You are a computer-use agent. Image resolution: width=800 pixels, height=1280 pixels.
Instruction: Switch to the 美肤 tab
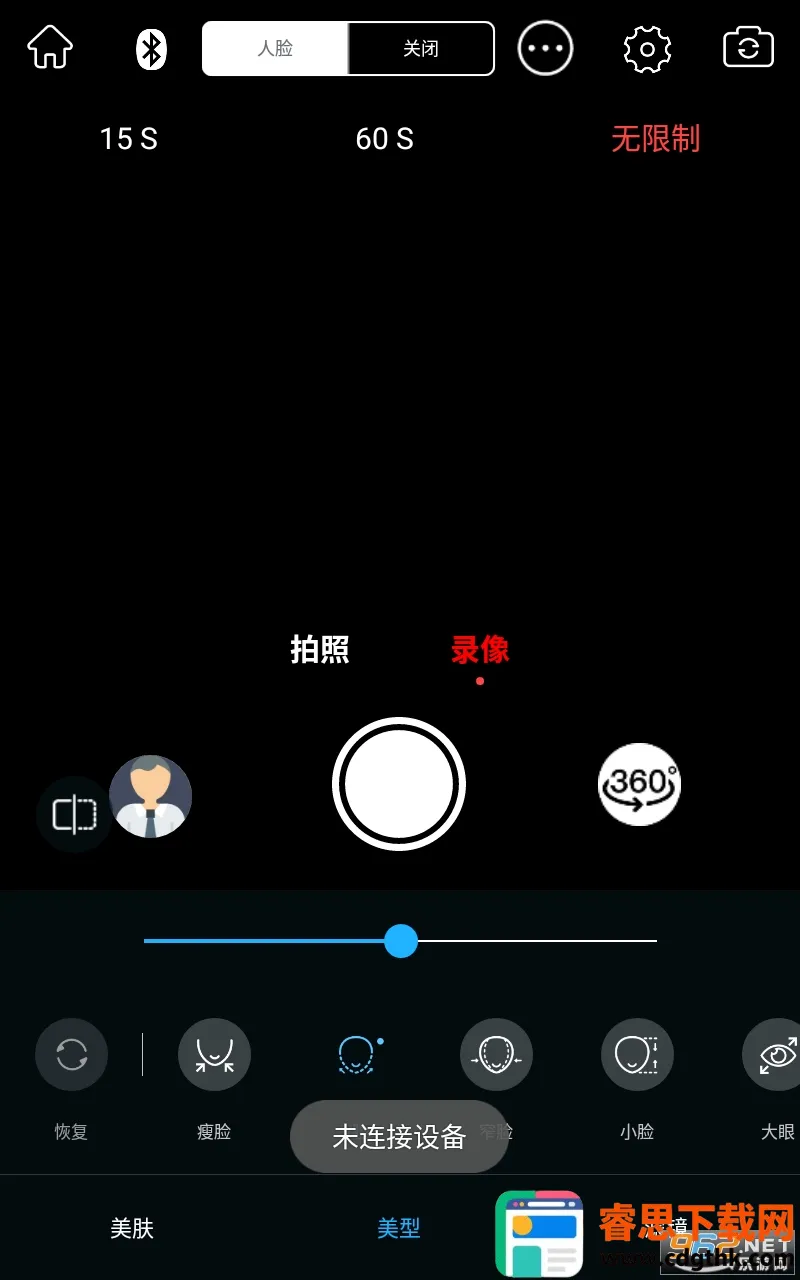[x=132, y=1228]
